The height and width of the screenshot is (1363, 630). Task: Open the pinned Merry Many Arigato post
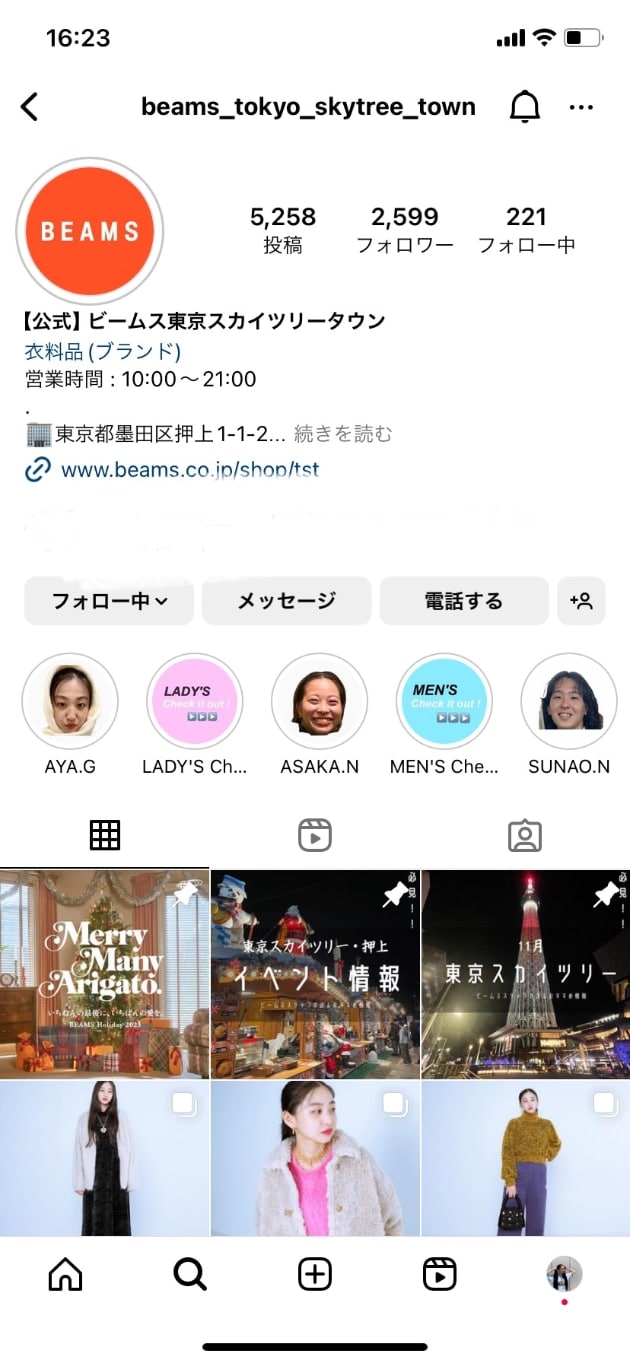pos(104,974)
